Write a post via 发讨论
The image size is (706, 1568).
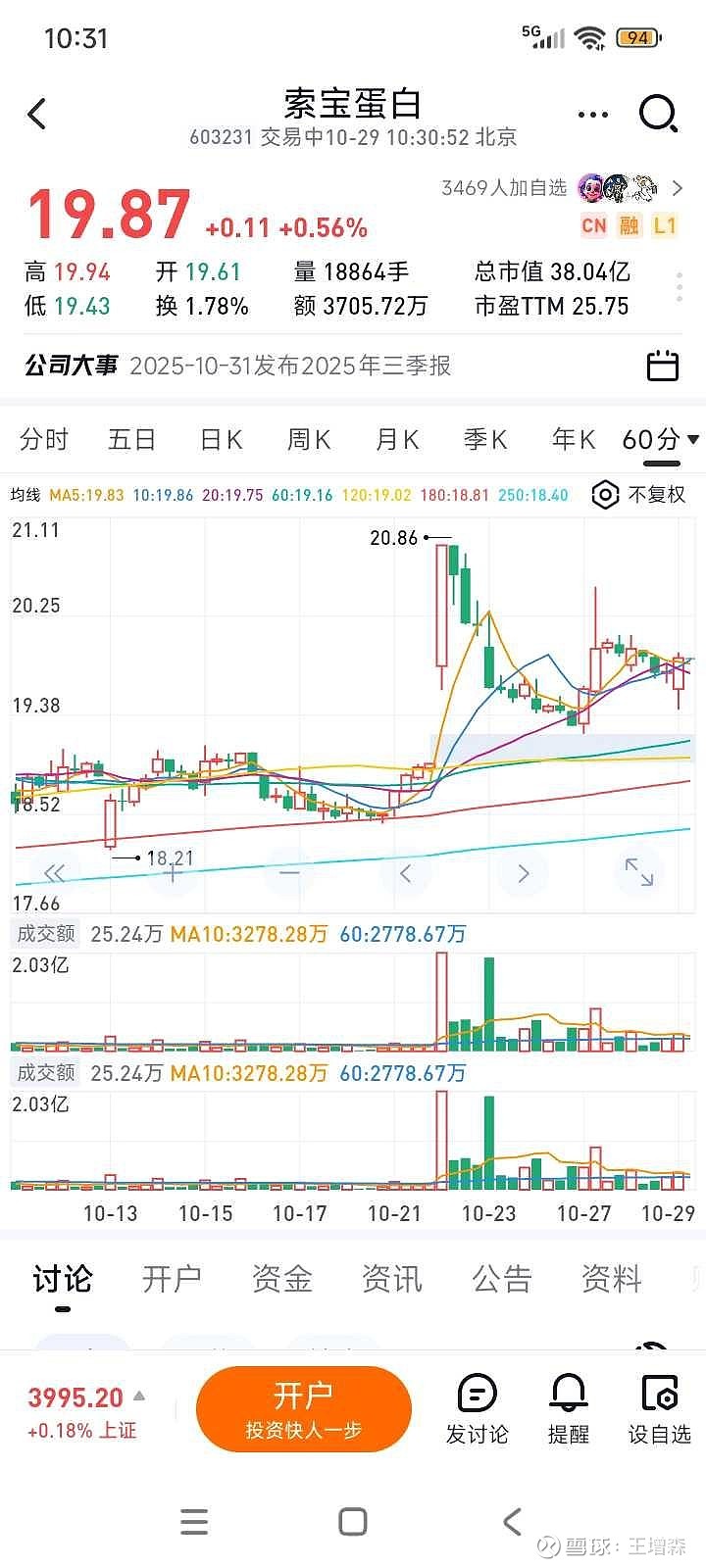[x=478, y=1409]
